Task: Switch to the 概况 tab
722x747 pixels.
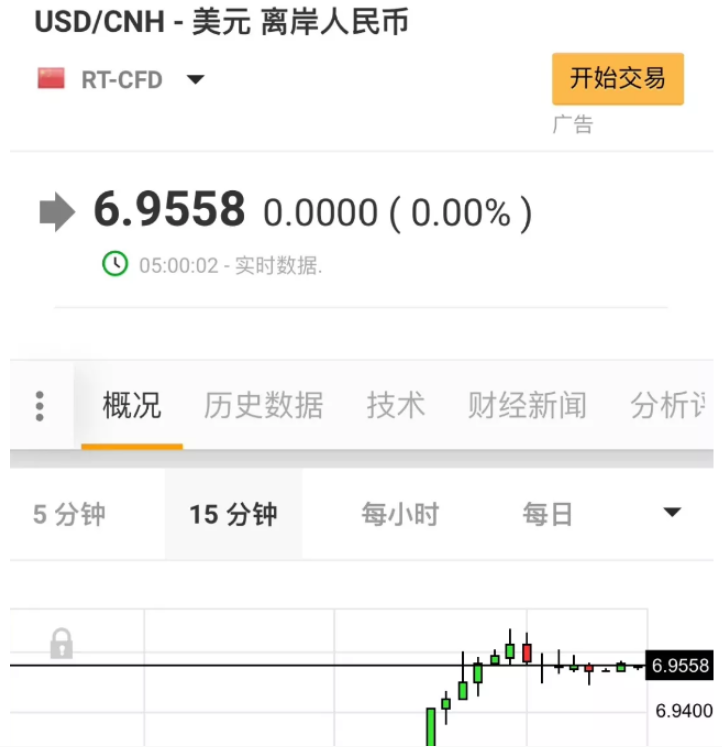Action: click(132, 406)
